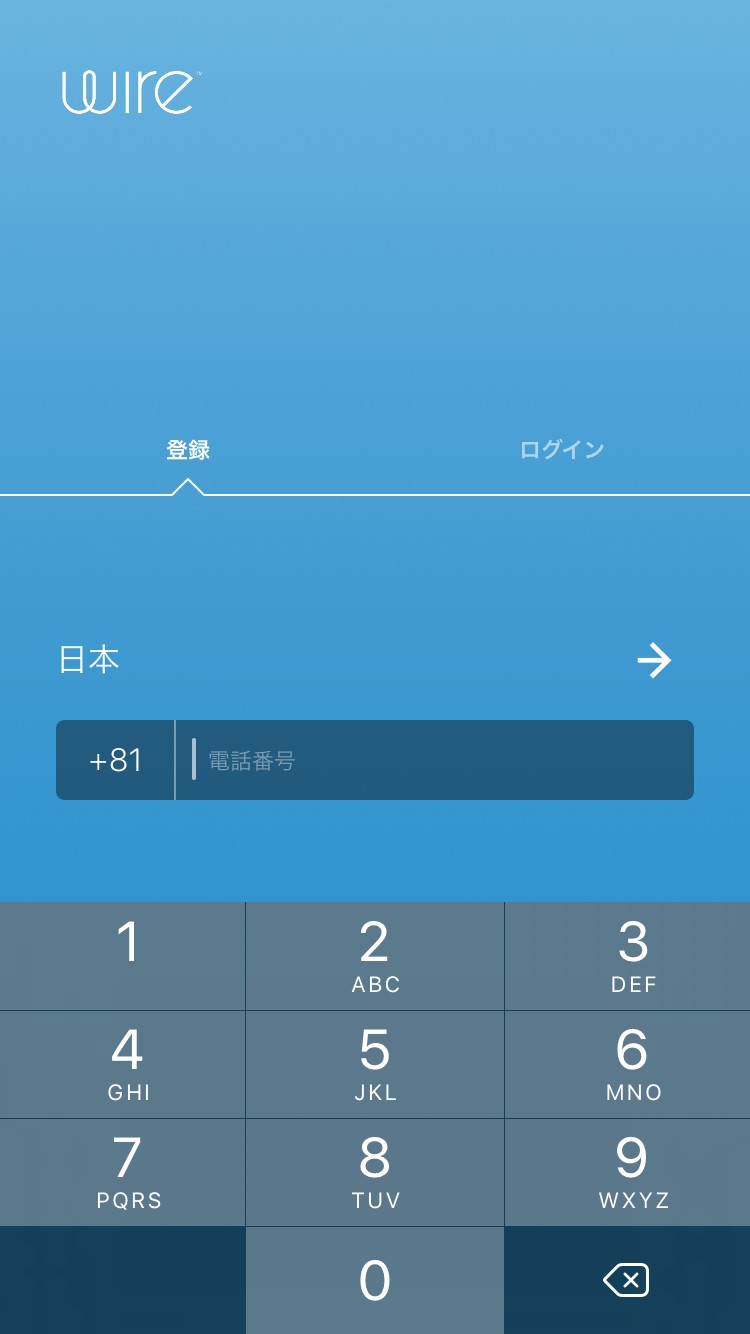Image resolution: width=750 pixels, height=1334 pixels.
Task: Tap the 0 key on the keypad
Action: tap(375, 1280)
